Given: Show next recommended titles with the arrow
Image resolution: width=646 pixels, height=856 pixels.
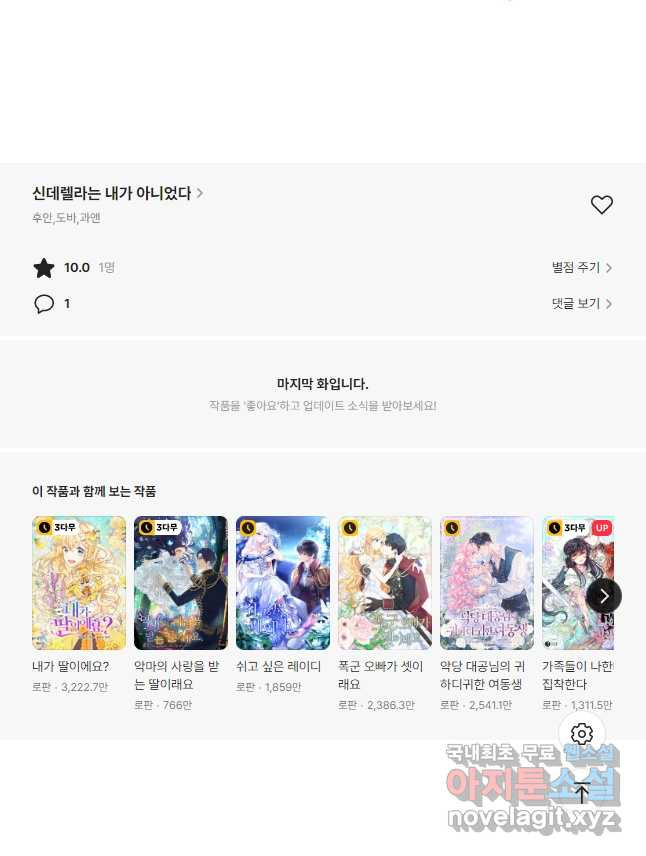Looking at the screenshot, I should click(x=603, y=596).
